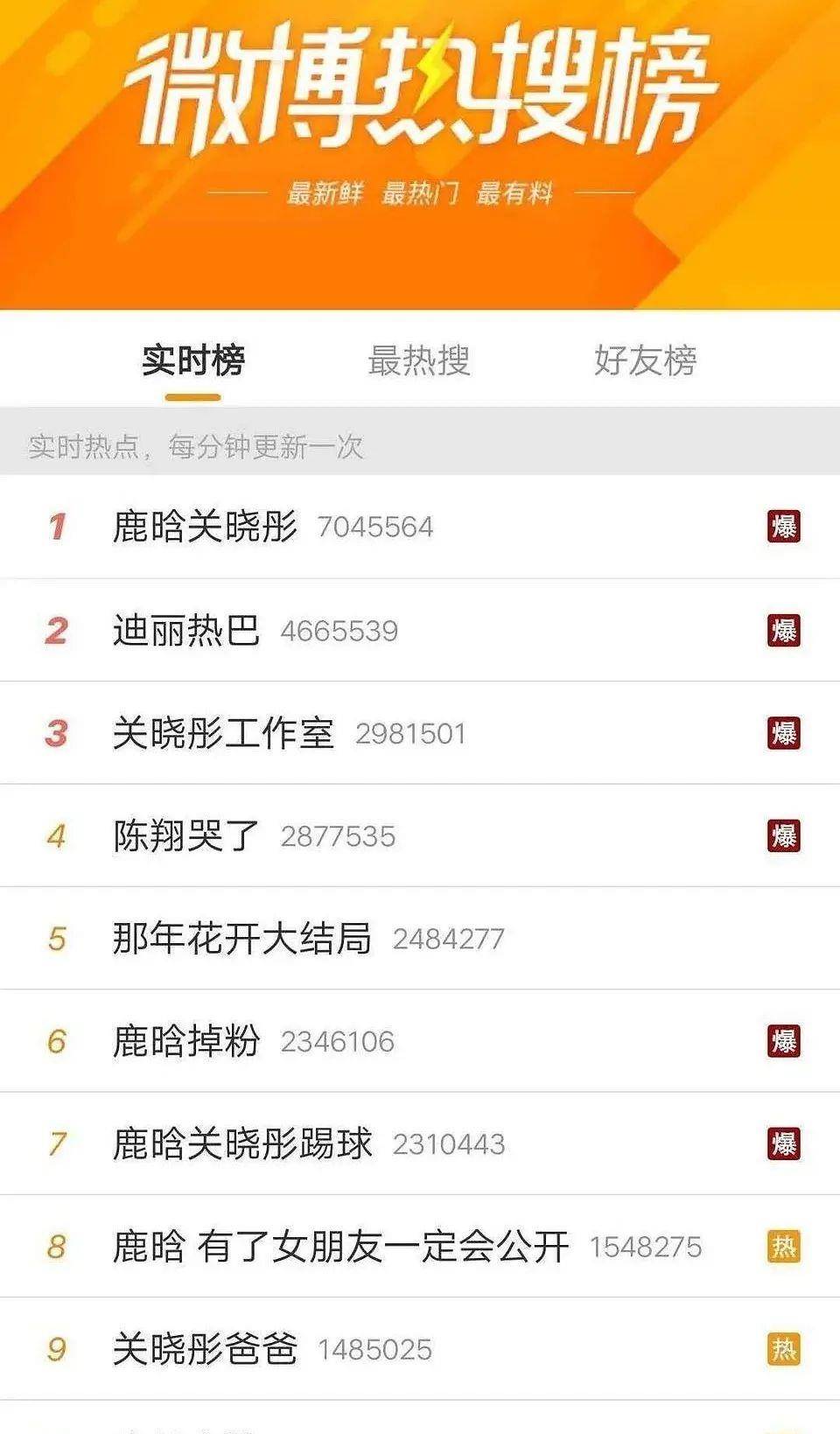The height and width of the screenshot is (1434, 840).
Task: View the 关晓彤爸爸 hot search
Action: click(420, 1349)
